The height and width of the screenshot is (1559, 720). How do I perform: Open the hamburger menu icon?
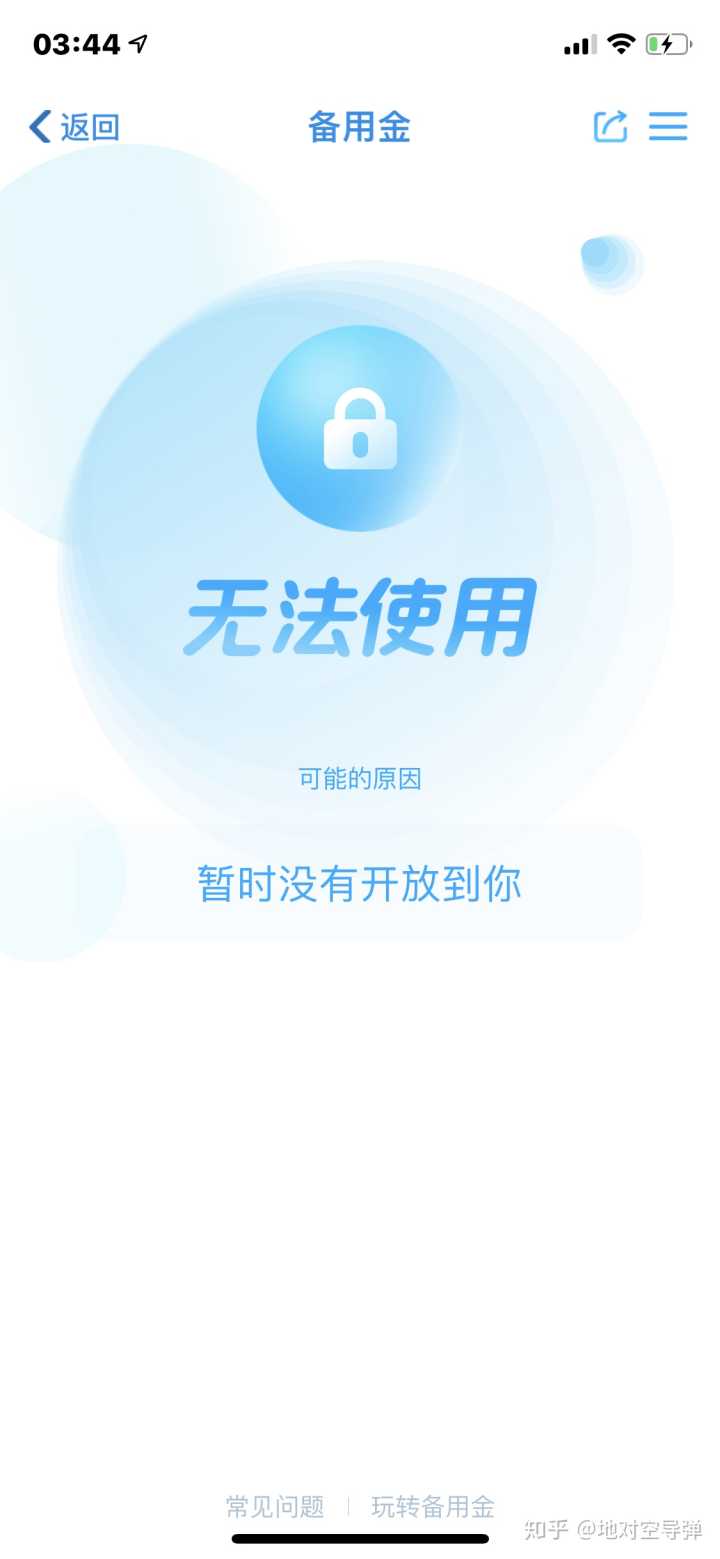click(x=668, y=126)
